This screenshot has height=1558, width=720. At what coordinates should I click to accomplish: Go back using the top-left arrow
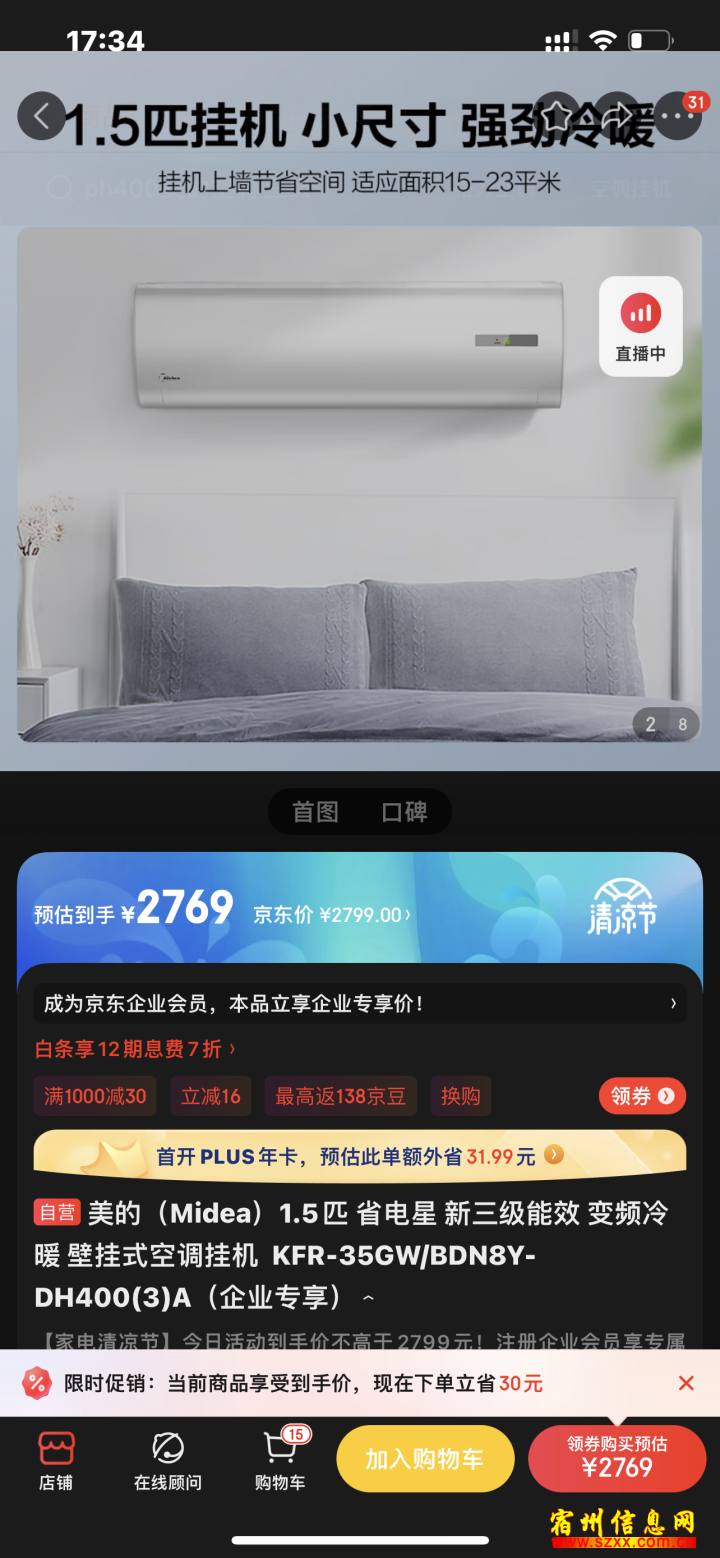41,116
